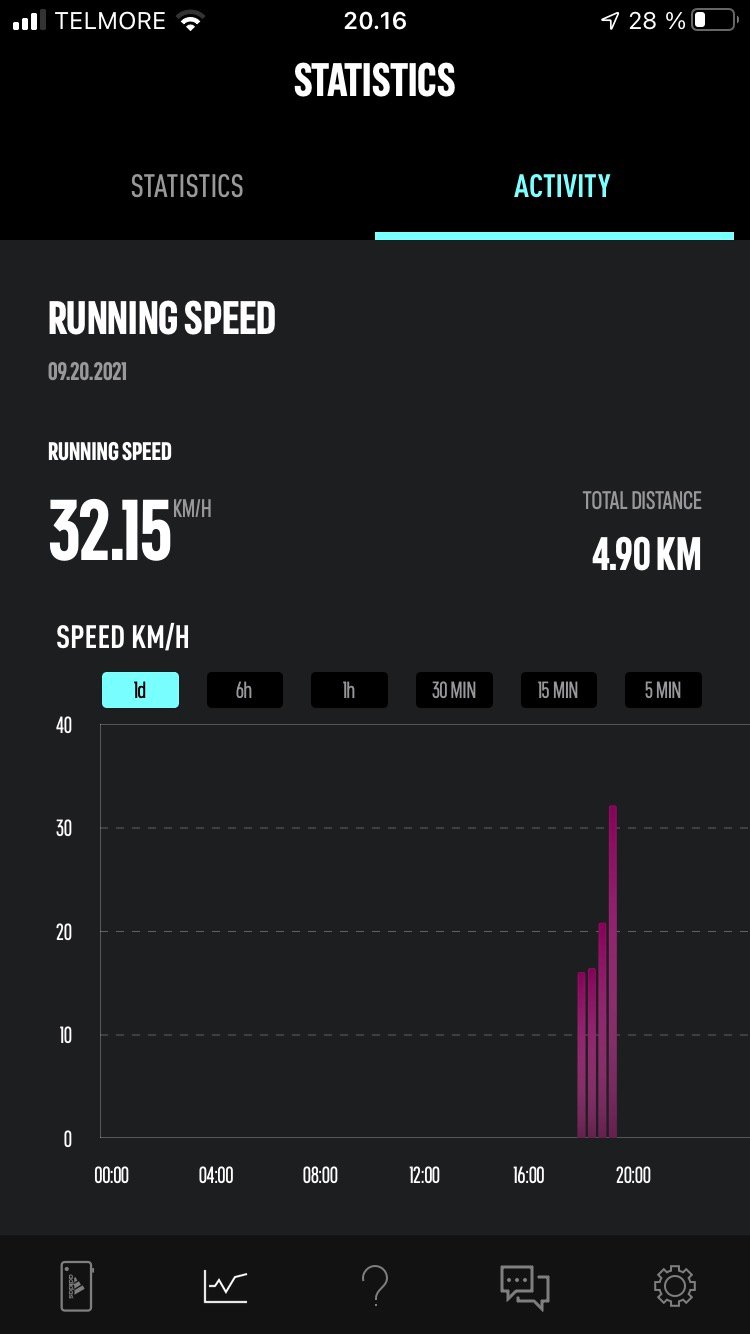Select the 1d time range
Viewport: 750px width, 1334px height.
140,690
